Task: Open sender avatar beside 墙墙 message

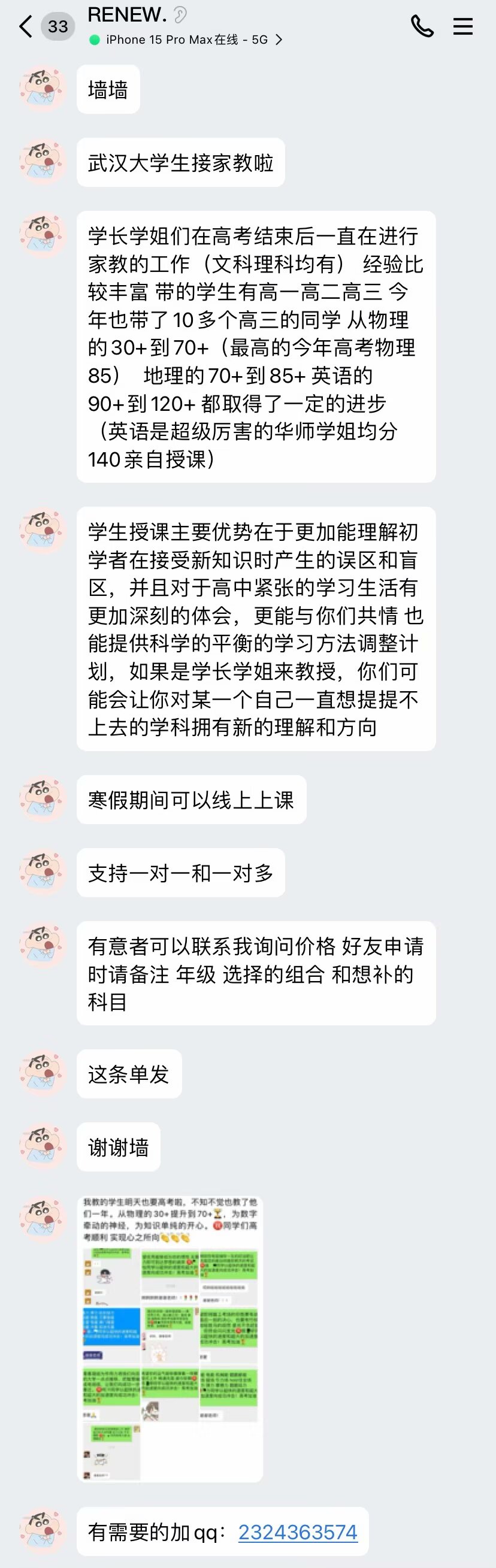Action: (x=42, y=89)
